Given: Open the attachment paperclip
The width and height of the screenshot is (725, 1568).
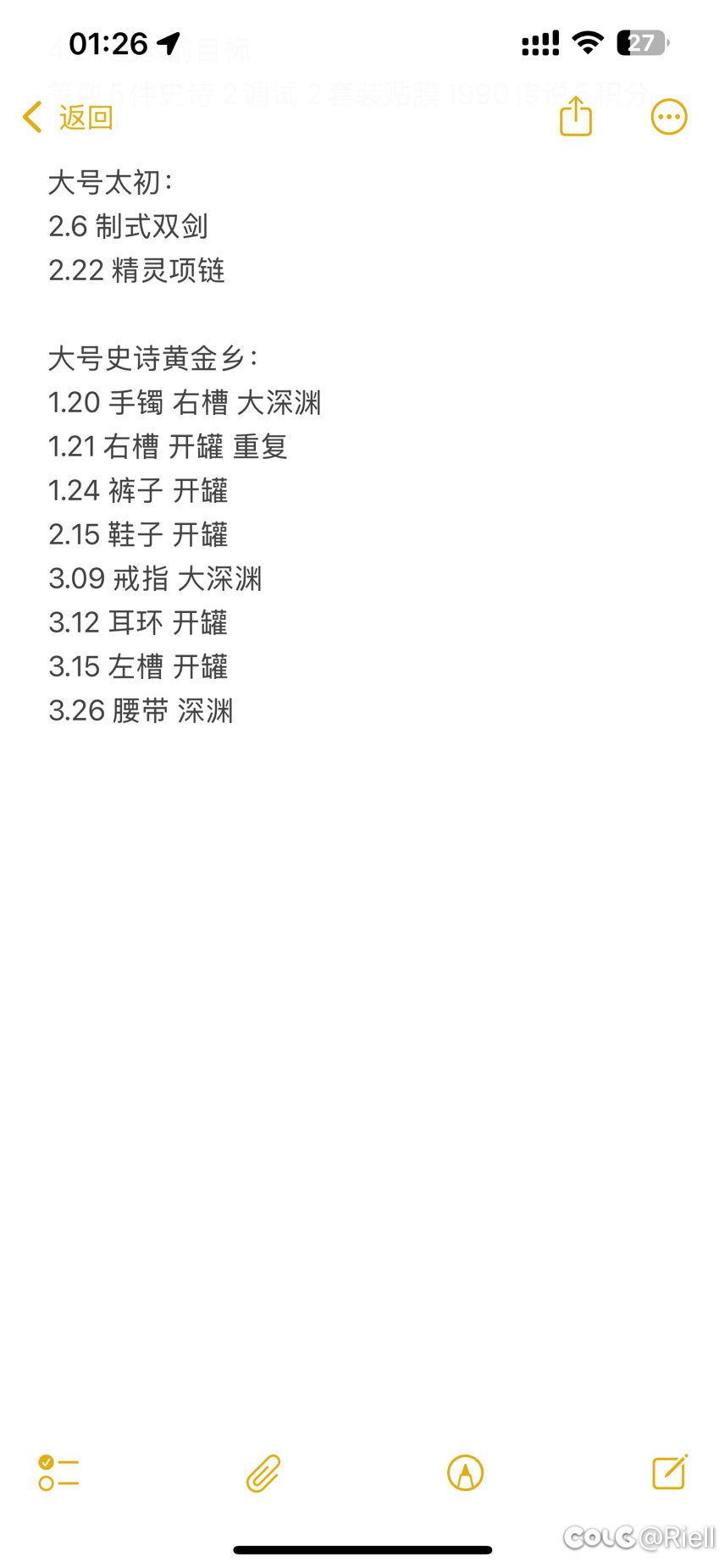Looking at the screenshot, I should point(263,1472).
